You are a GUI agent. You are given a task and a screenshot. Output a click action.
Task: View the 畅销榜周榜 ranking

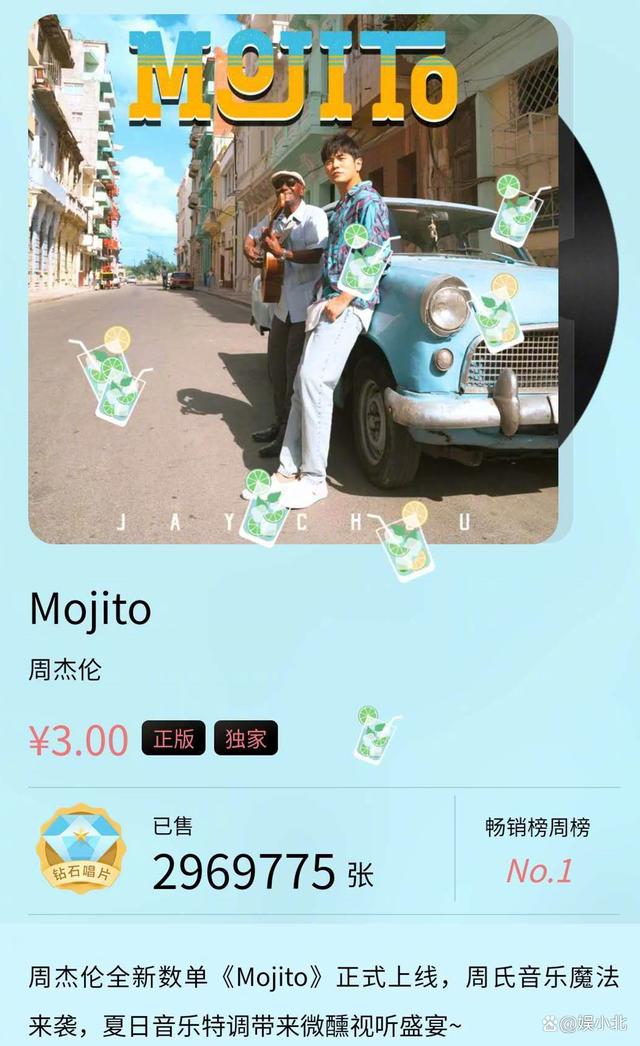[x=538, y=850]
